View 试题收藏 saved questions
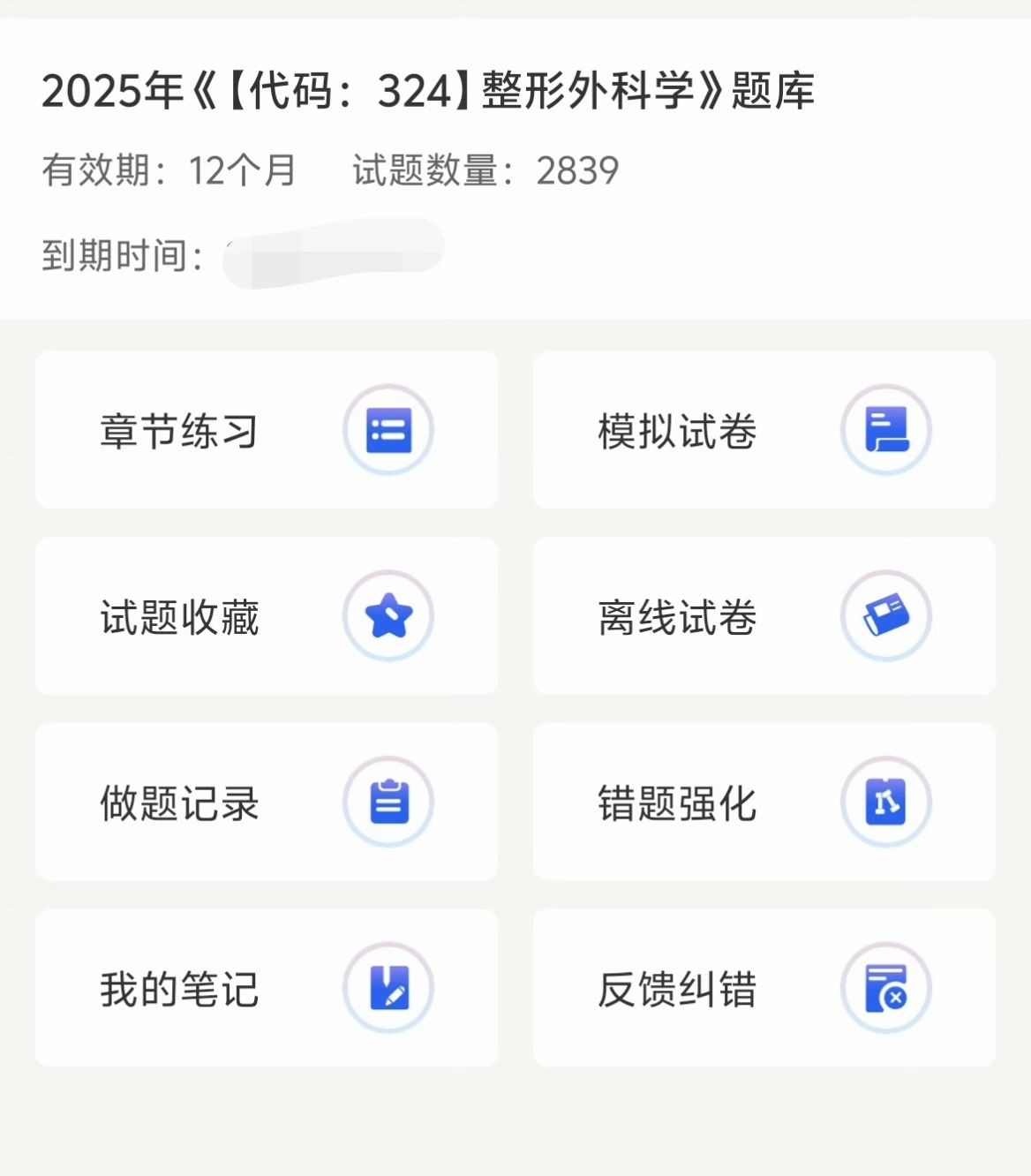1031x1176 pixels. 266,616
